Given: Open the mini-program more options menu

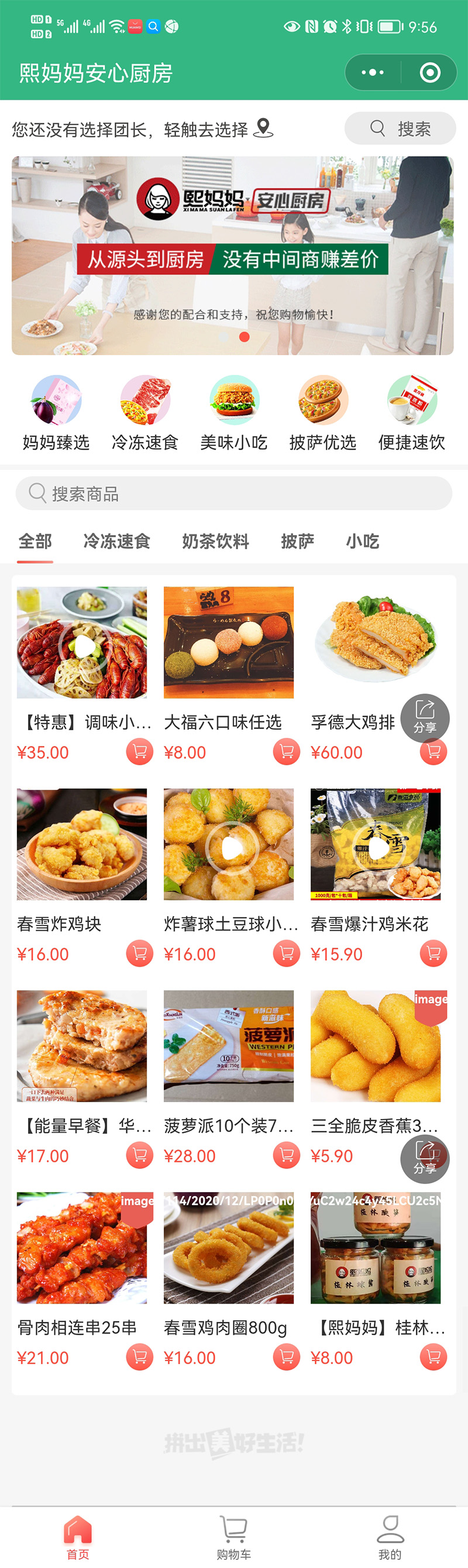Looking at the screenshot, I should [x=372, y=73].
